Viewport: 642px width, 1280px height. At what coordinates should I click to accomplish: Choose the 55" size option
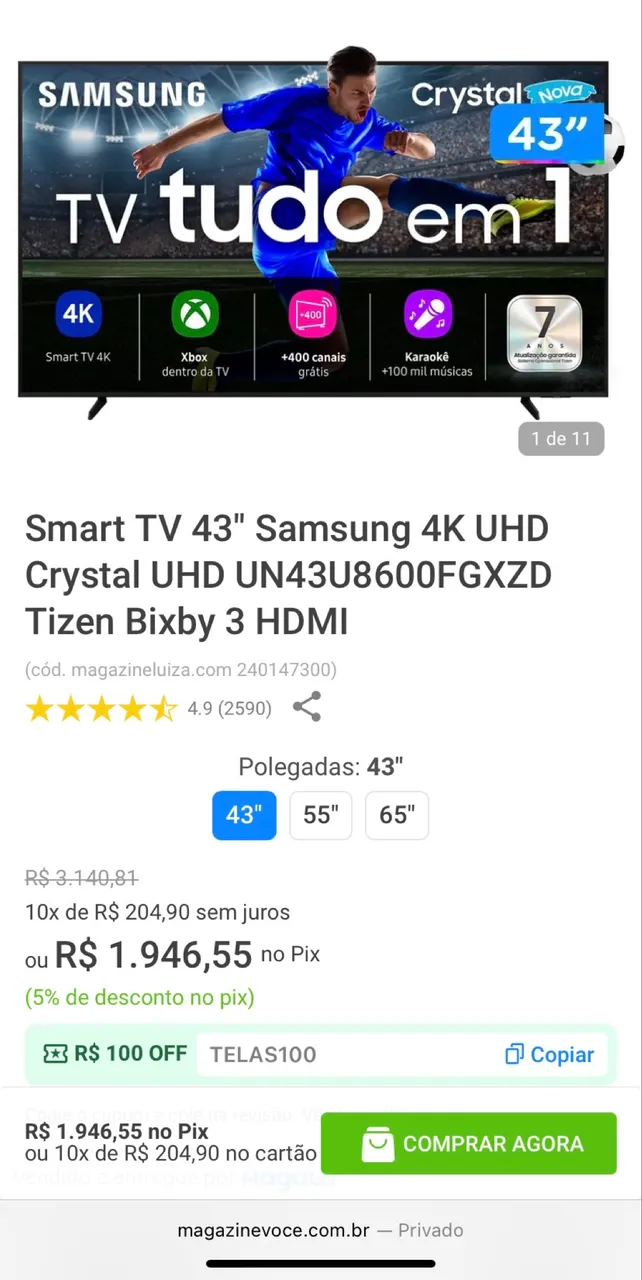tap(320, 815)
